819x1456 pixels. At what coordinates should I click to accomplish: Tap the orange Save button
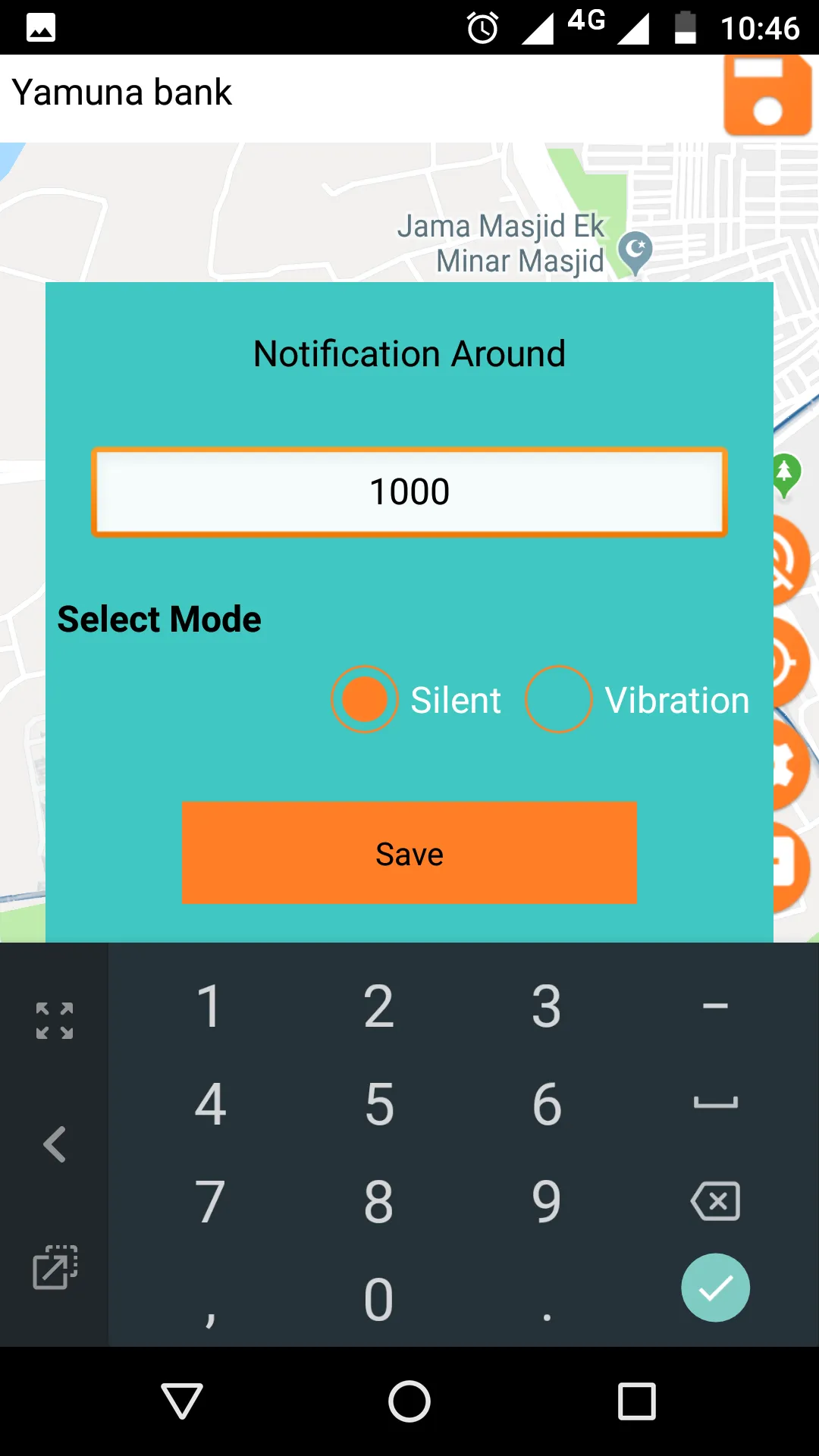(409, 853)
